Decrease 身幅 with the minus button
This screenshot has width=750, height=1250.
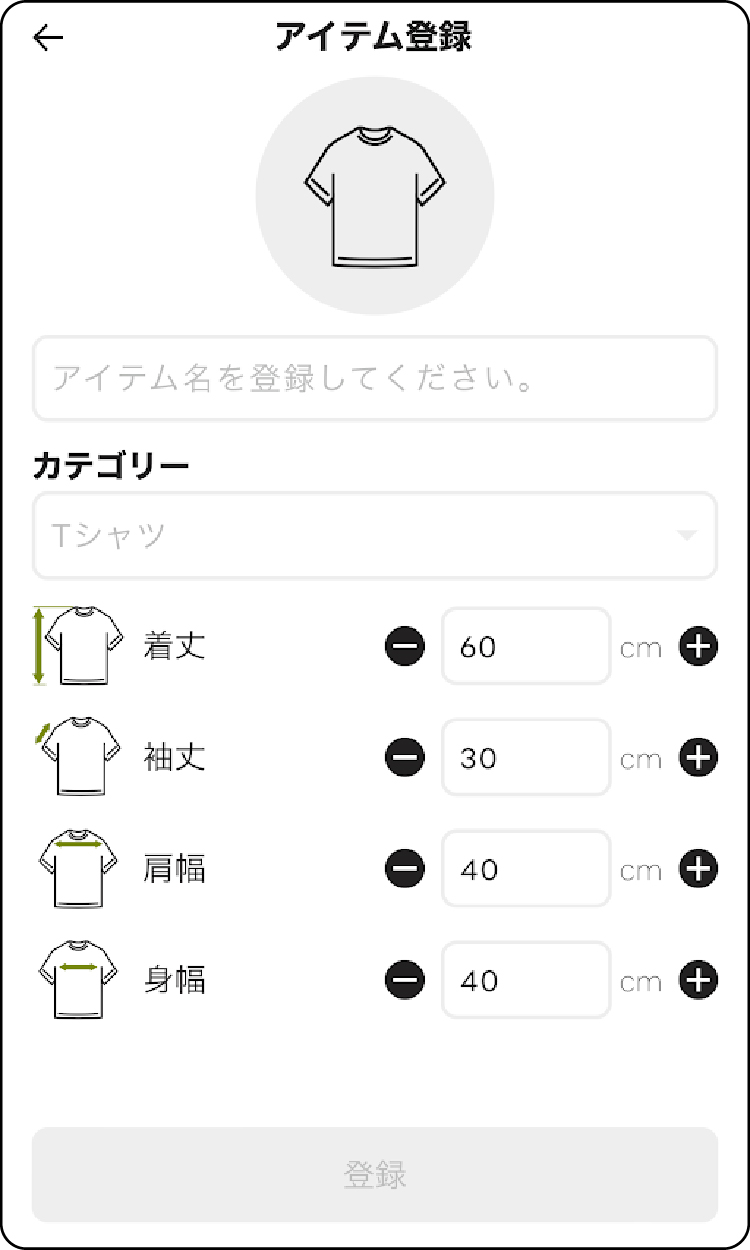pos(404,980)
